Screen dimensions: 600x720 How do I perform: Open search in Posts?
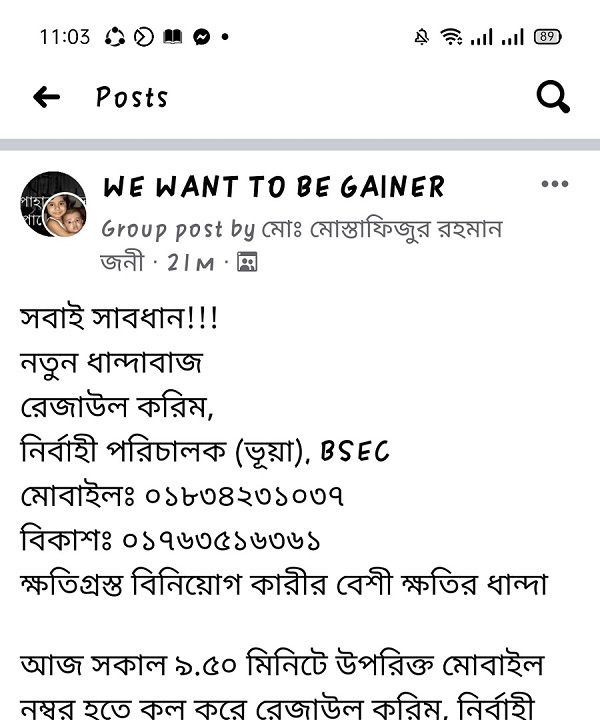click(x=552, y=97)
